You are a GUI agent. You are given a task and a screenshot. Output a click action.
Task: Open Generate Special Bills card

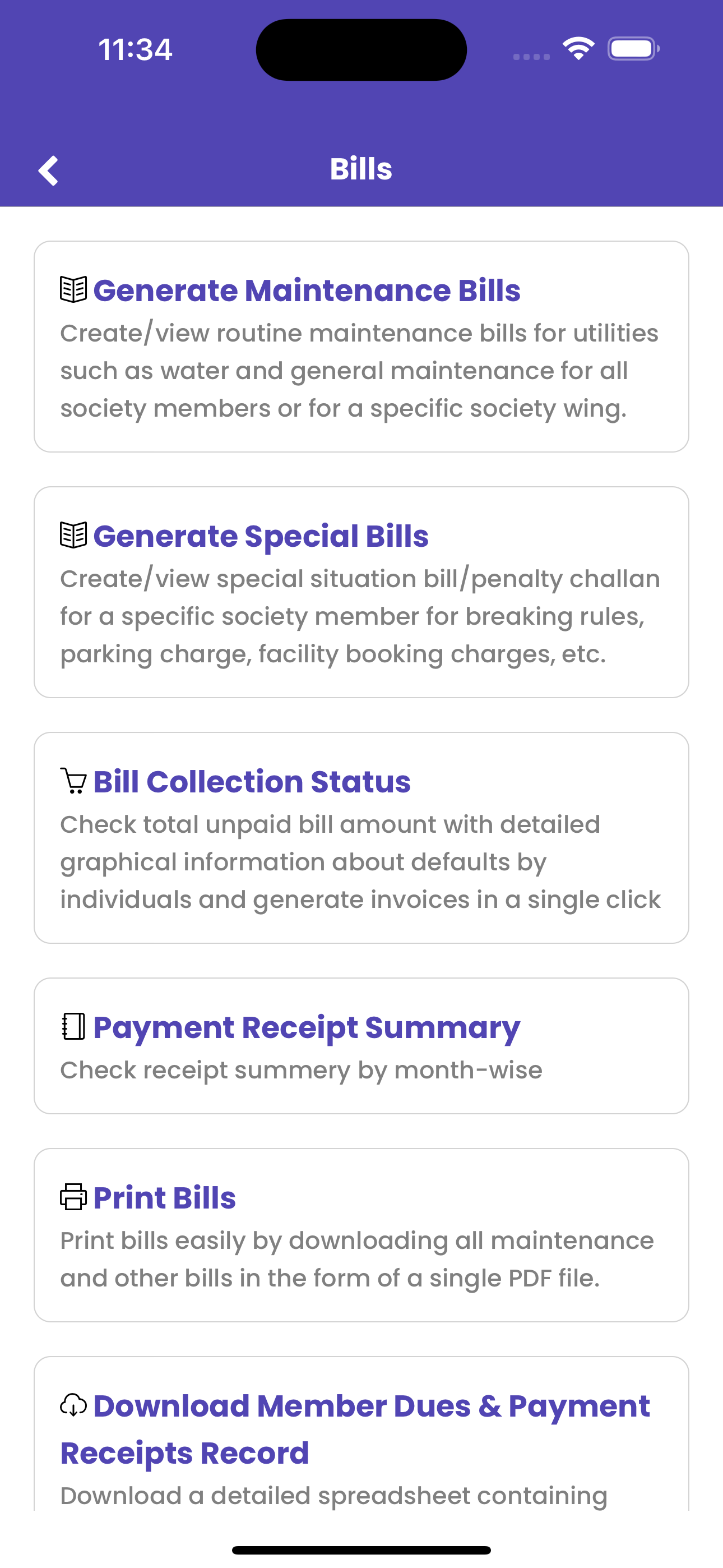click(x=361, y=592)
